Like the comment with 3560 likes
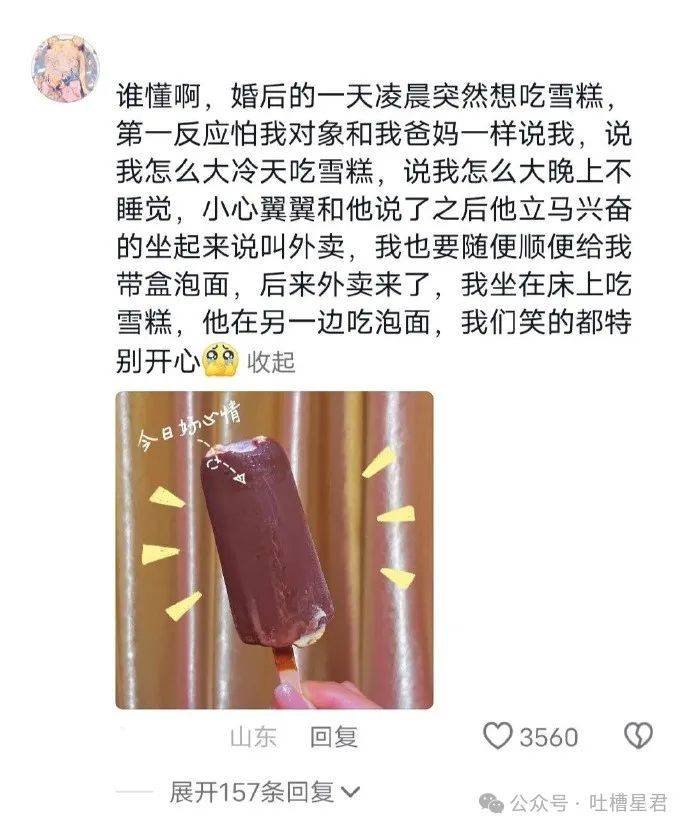Image resolution: width=690 pixels, height=831 pixels. [x=498, y=737]
